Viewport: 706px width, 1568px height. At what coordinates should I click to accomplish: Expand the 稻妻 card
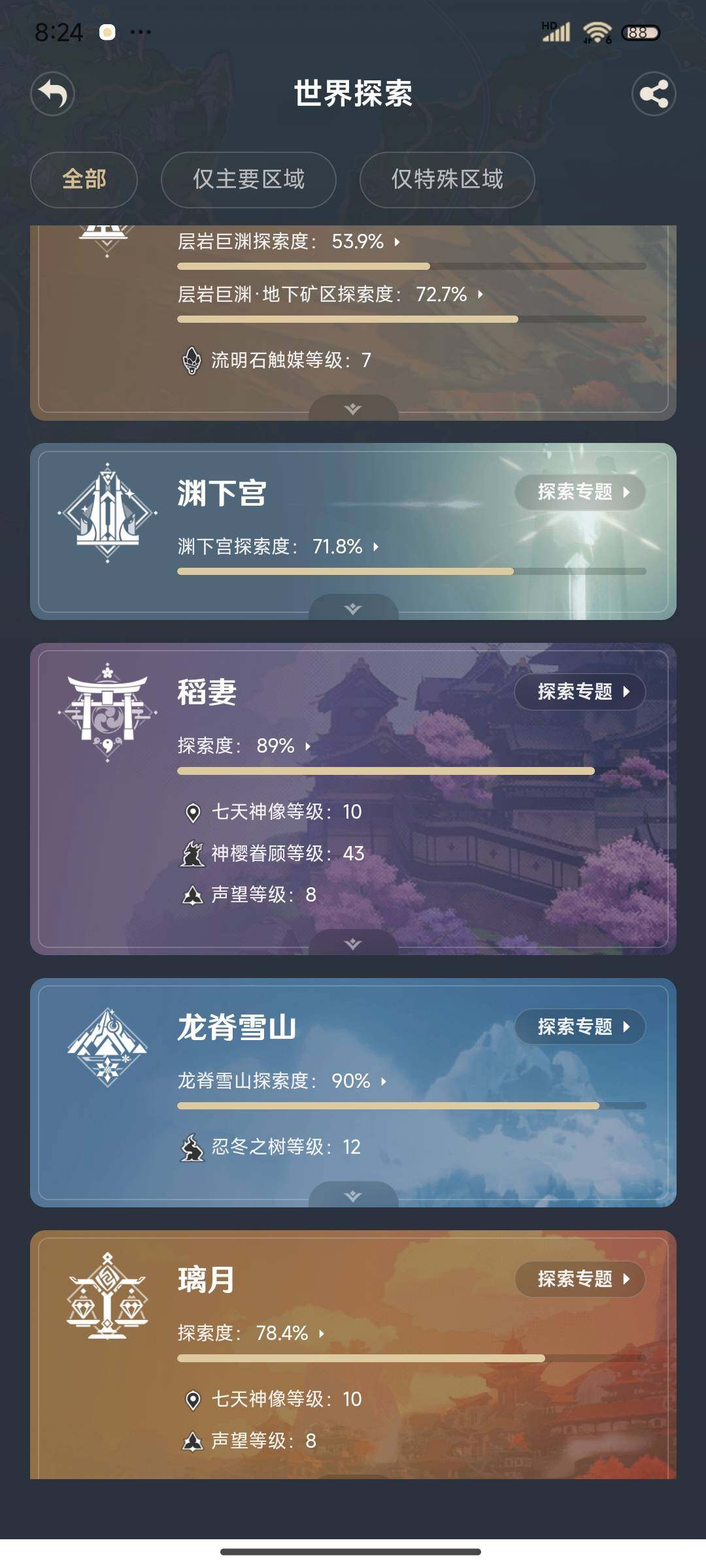353,943
